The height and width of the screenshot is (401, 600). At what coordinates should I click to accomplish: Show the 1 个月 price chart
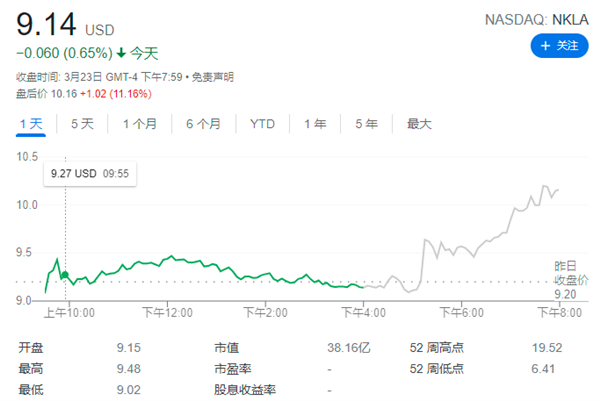[x=140, y=124]
